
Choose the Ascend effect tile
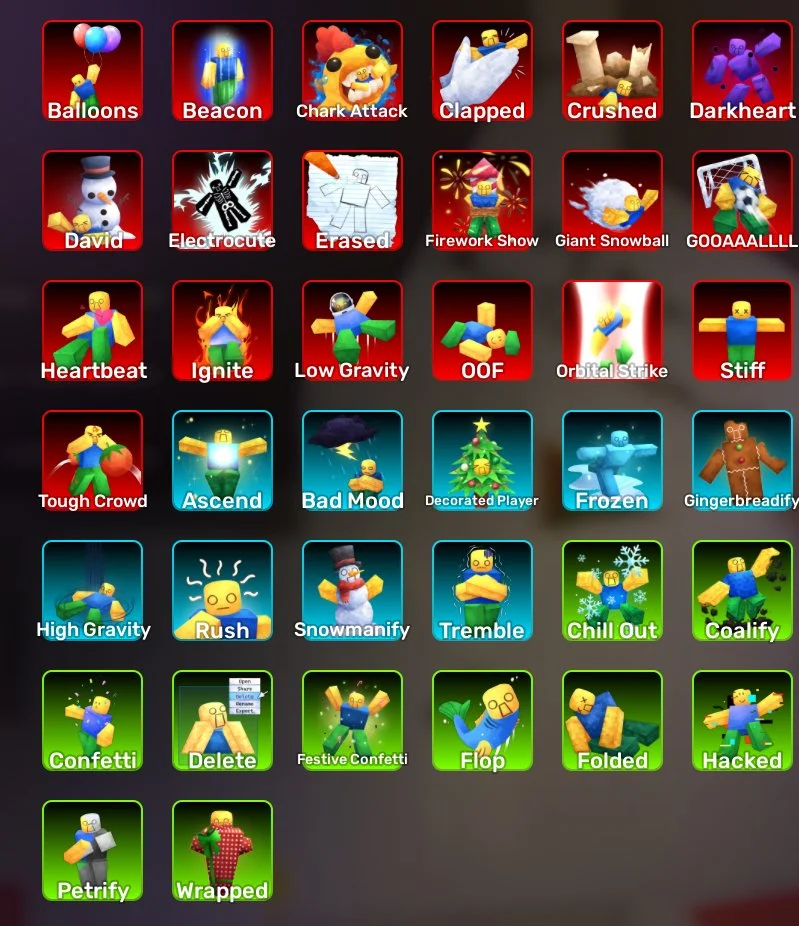pyautogui.click(x=222, y=460)
